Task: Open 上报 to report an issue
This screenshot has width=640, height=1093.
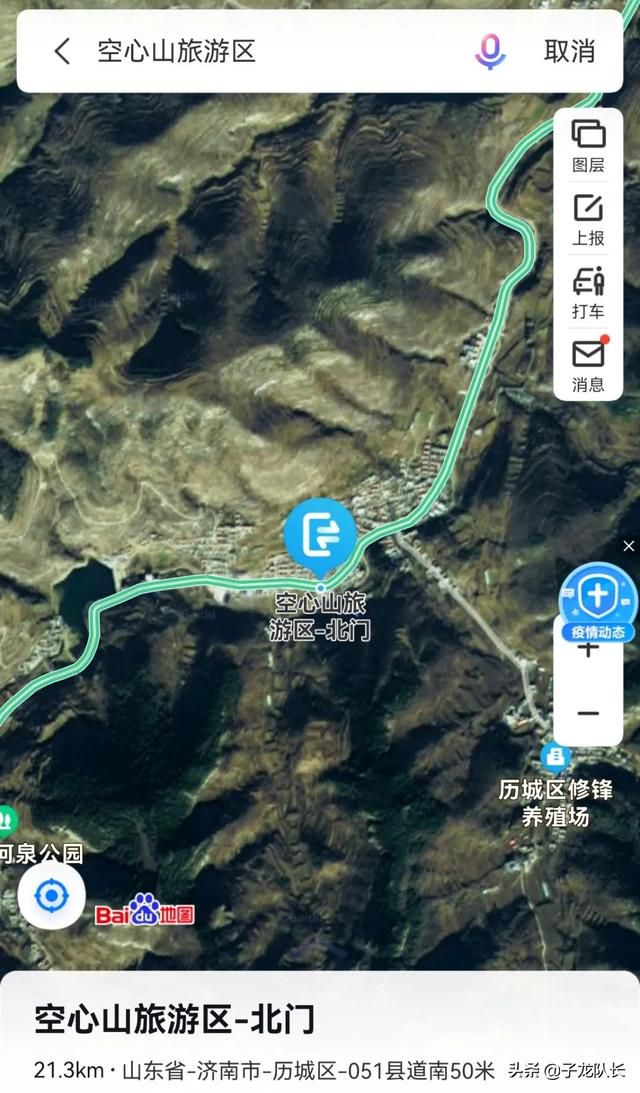Action: 588,220
